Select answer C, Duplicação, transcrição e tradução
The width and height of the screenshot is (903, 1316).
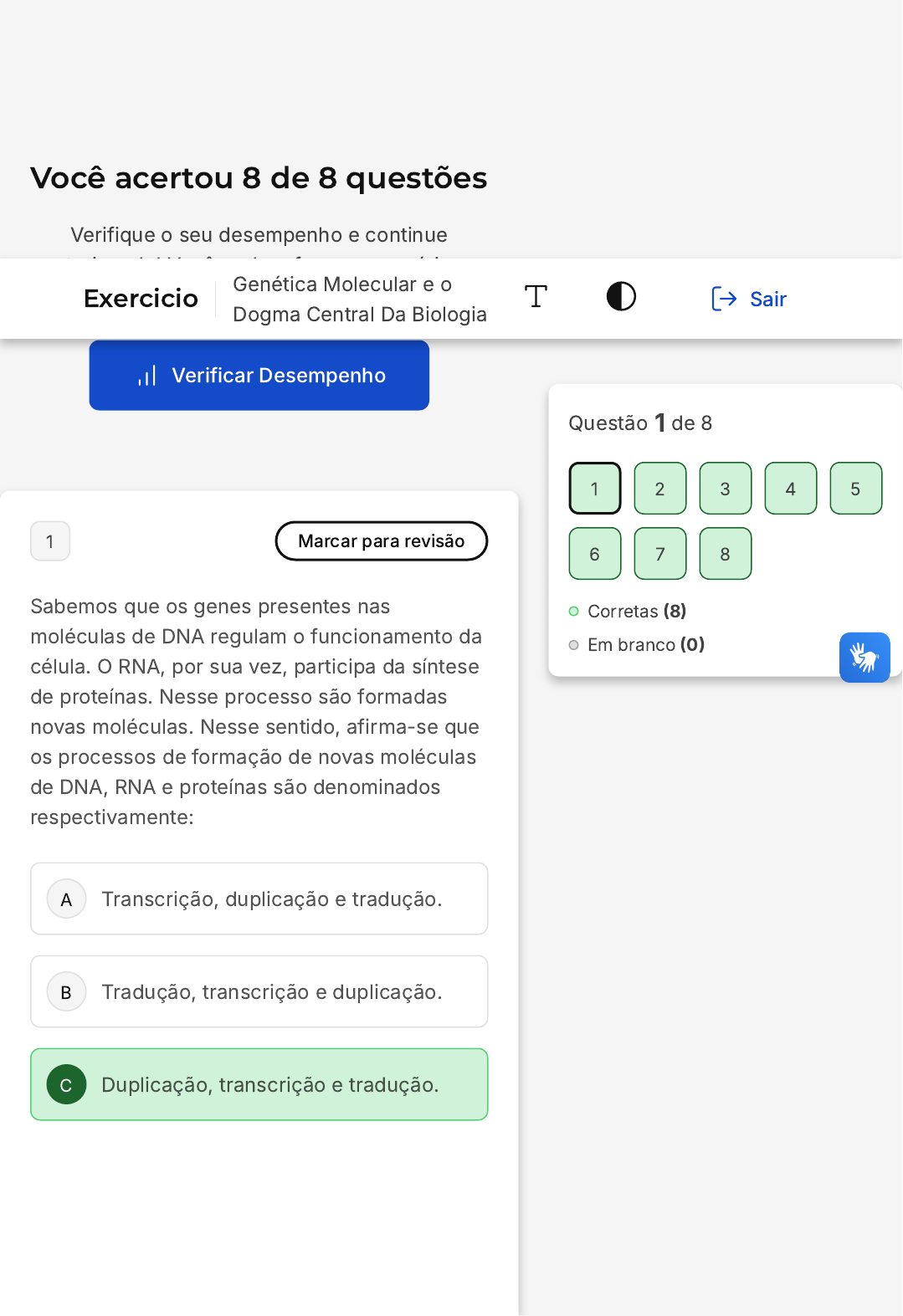click(x=259, y=1084)
